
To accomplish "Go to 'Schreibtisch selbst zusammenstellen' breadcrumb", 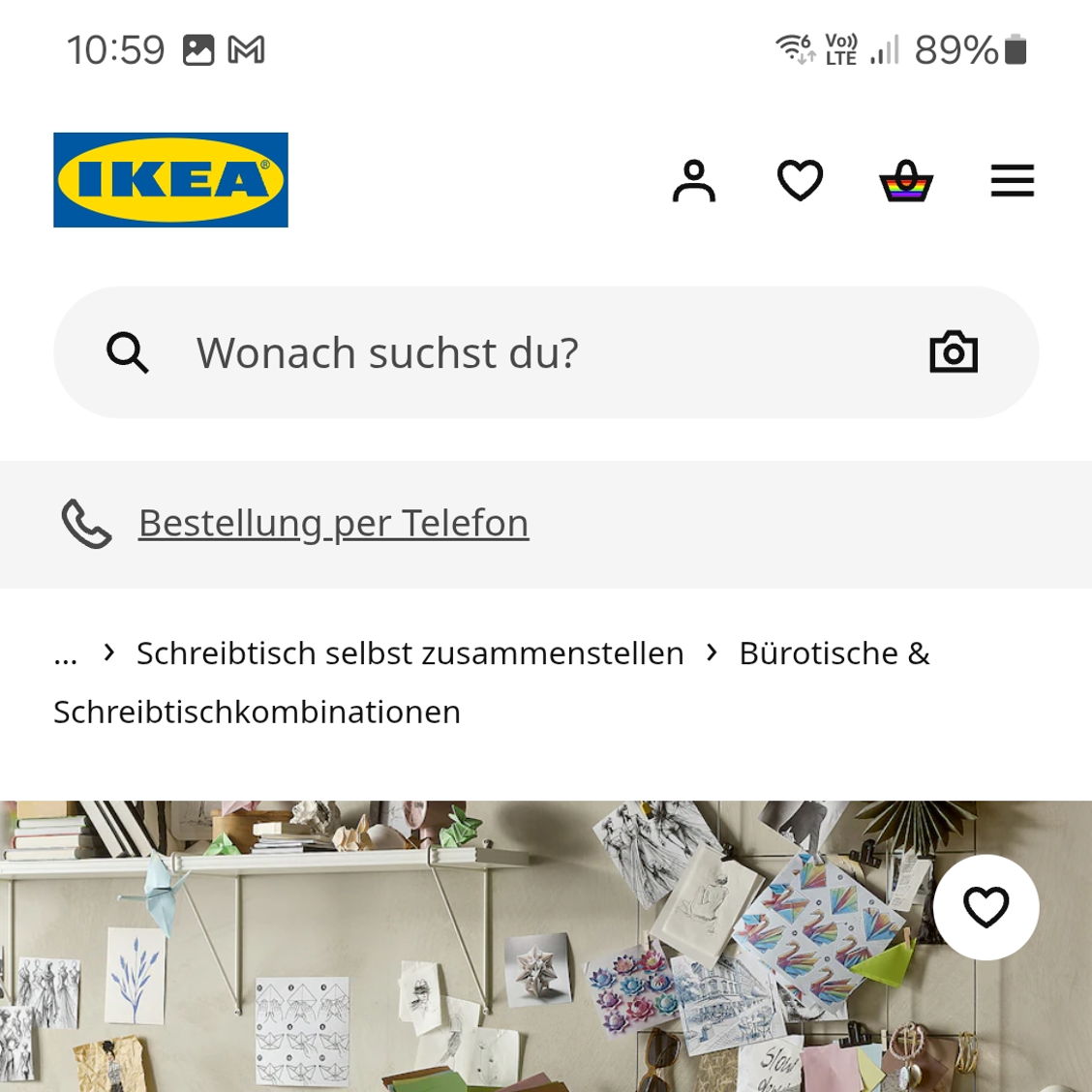I will tap(409, 653).
